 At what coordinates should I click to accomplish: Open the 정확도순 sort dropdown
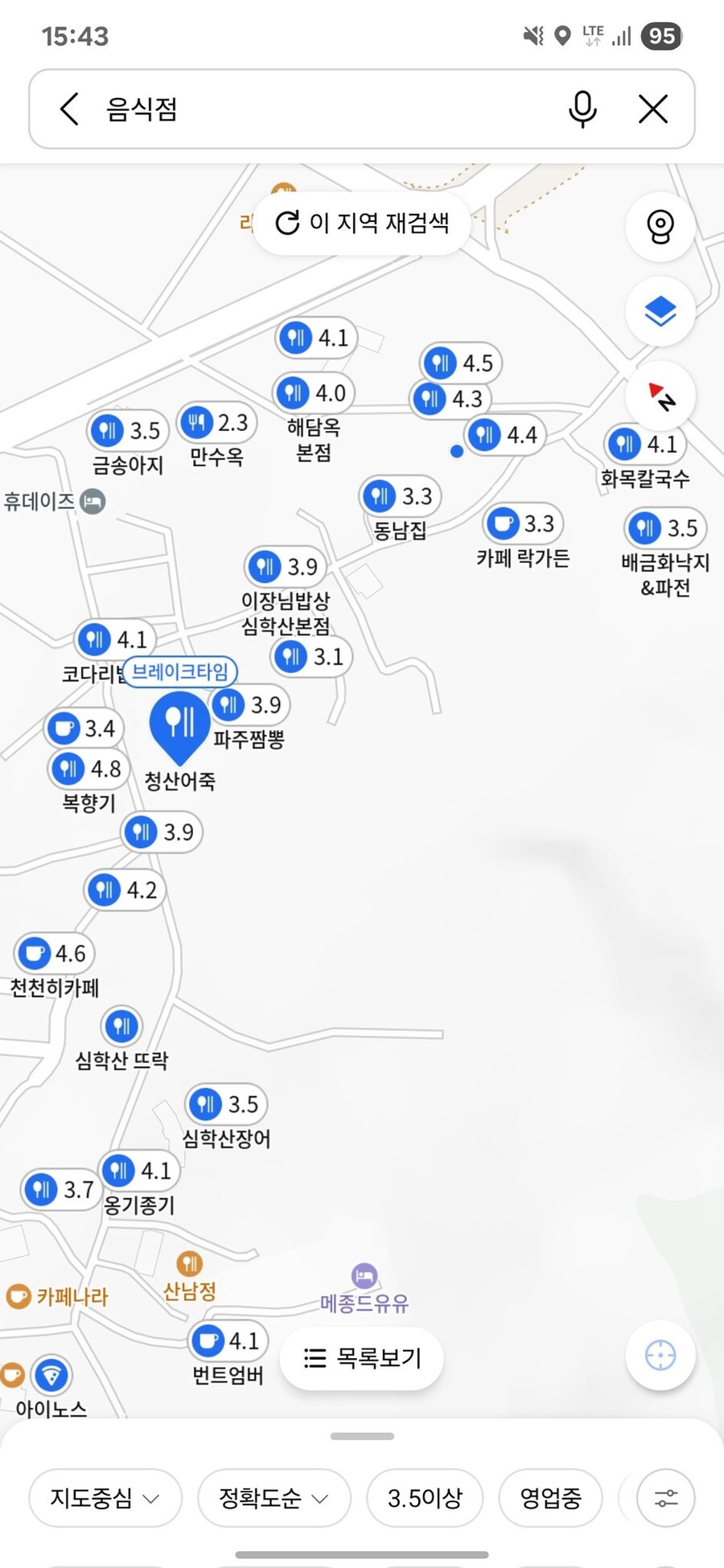[x=274, y=1497]
